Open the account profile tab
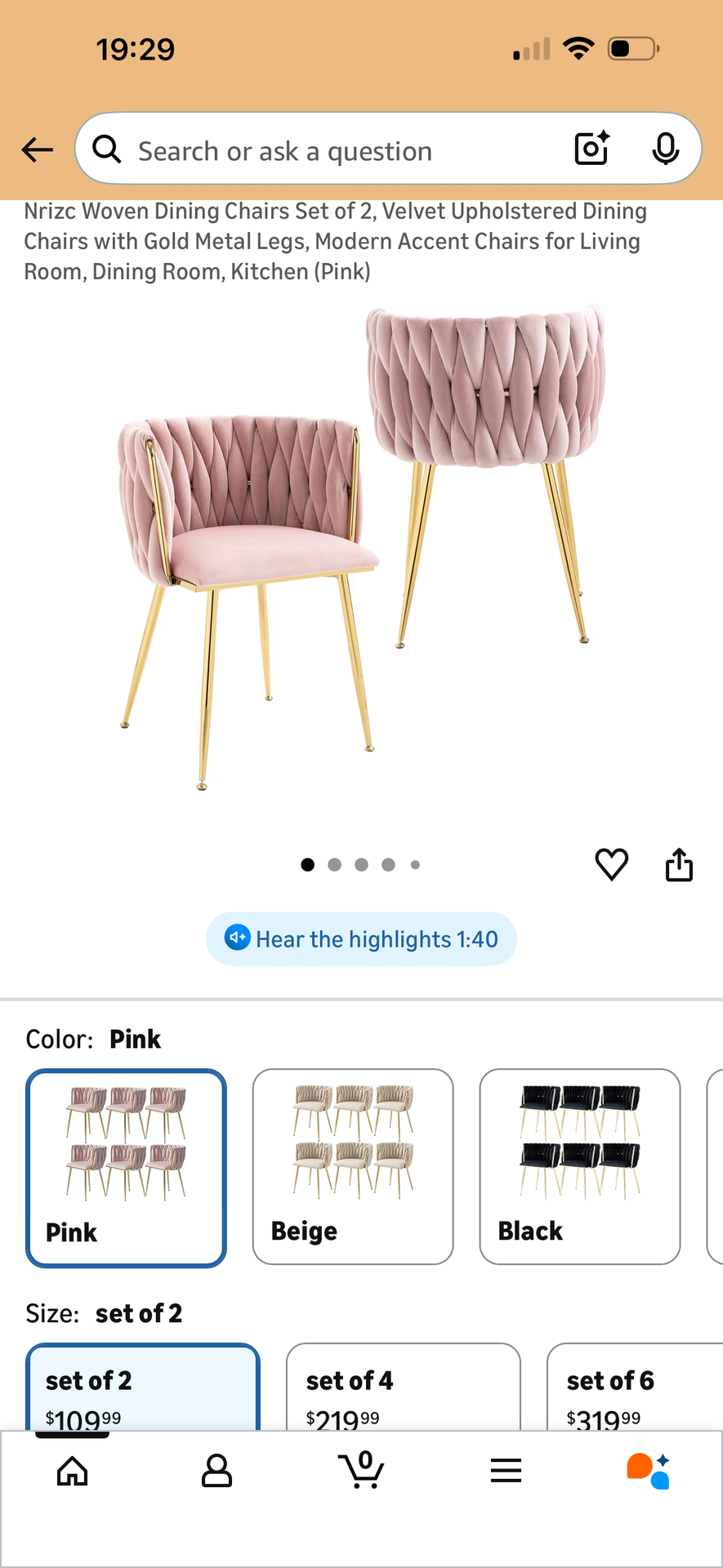This screenshot has height=1568, width=723. point(216,1471)
